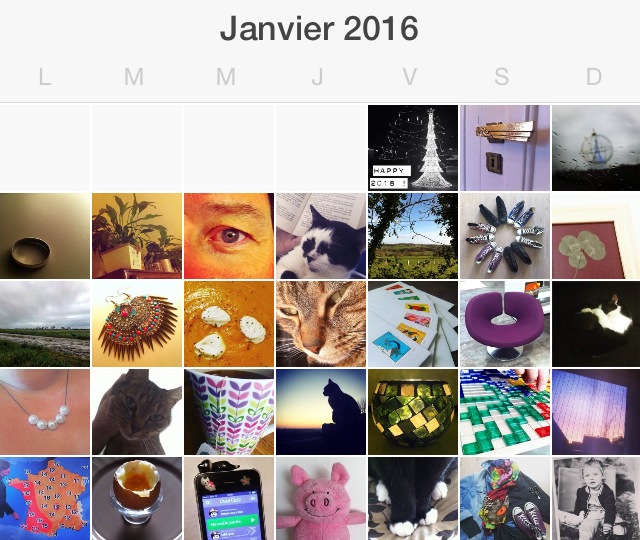The height and width of the screenshot is (540, 640).
Task: View the green mosaic candle holder photo
Action: pyautogui.click(x=413, y=411)
